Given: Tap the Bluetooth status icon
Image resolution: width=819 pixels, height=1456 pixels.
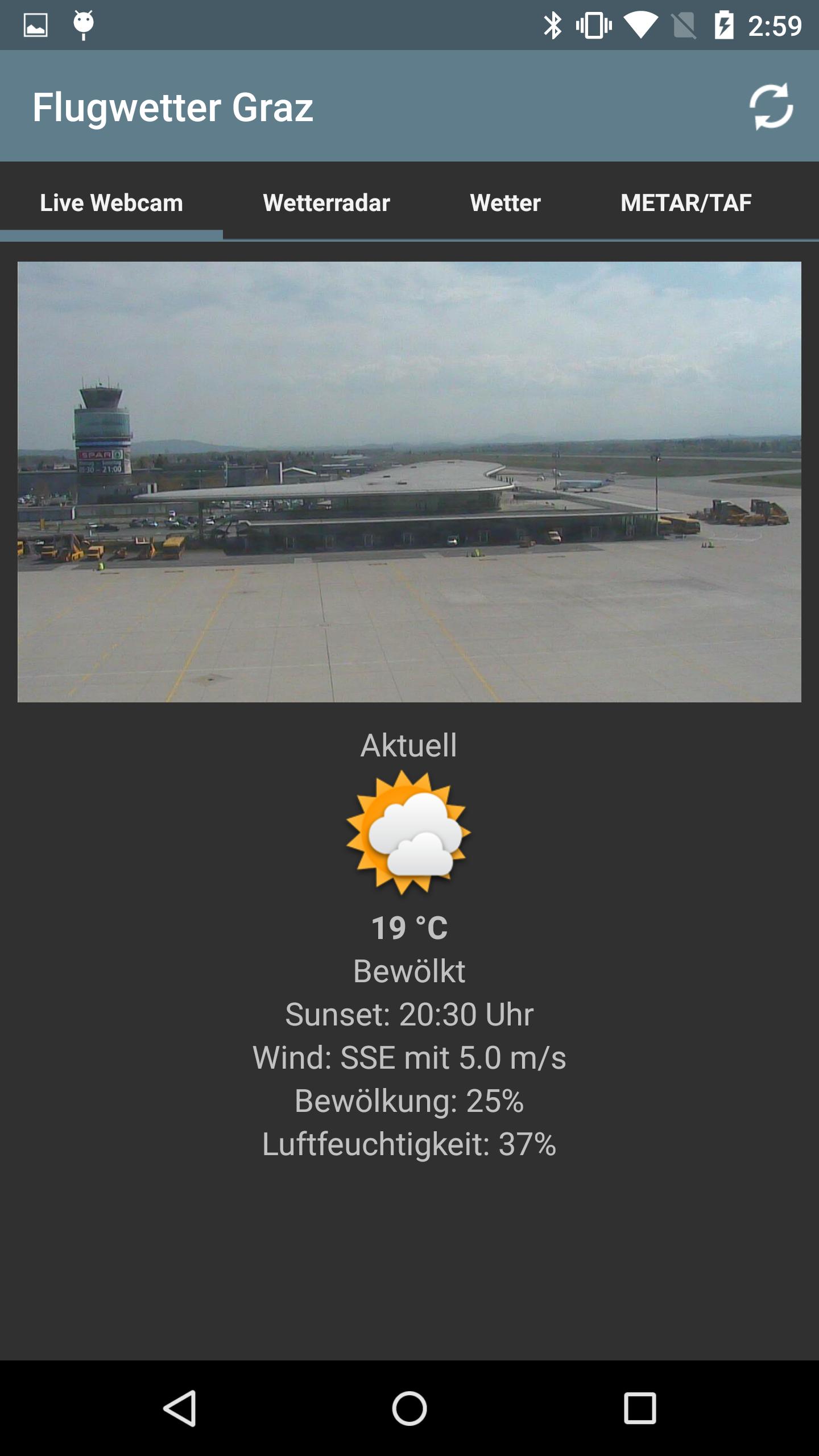Looking at the screenshot, I should [552, 24].
